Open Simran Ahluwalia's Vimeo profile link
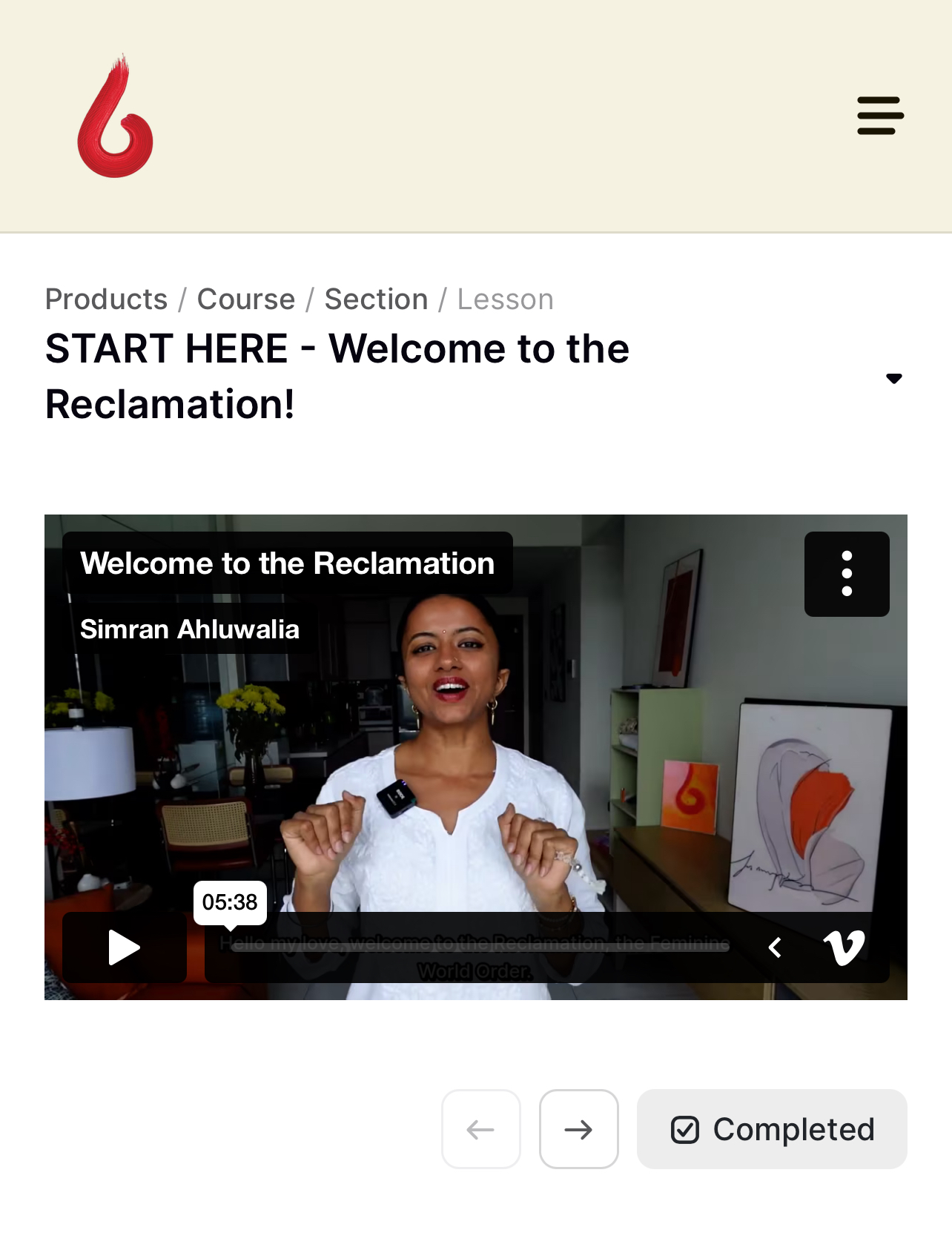This screenshot has height=1247, width=952. coord(190,629)
